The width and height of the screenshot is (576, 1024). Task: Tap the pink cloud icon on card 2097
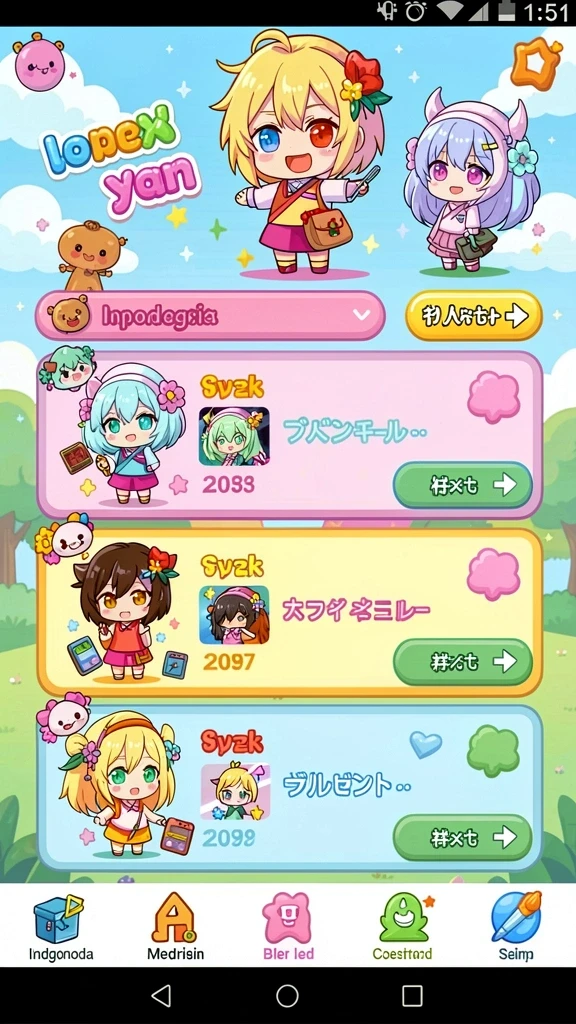[493, 575]
